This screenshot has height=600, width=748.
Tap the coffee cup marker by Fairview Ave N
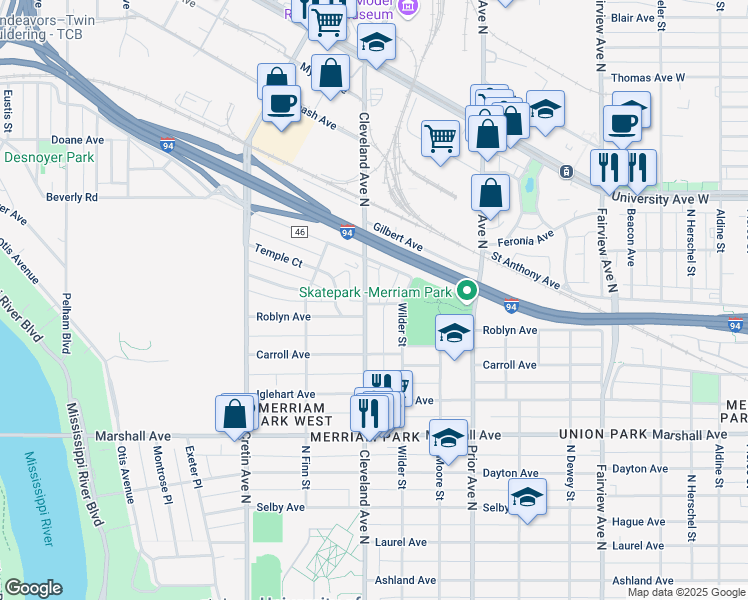622,127
